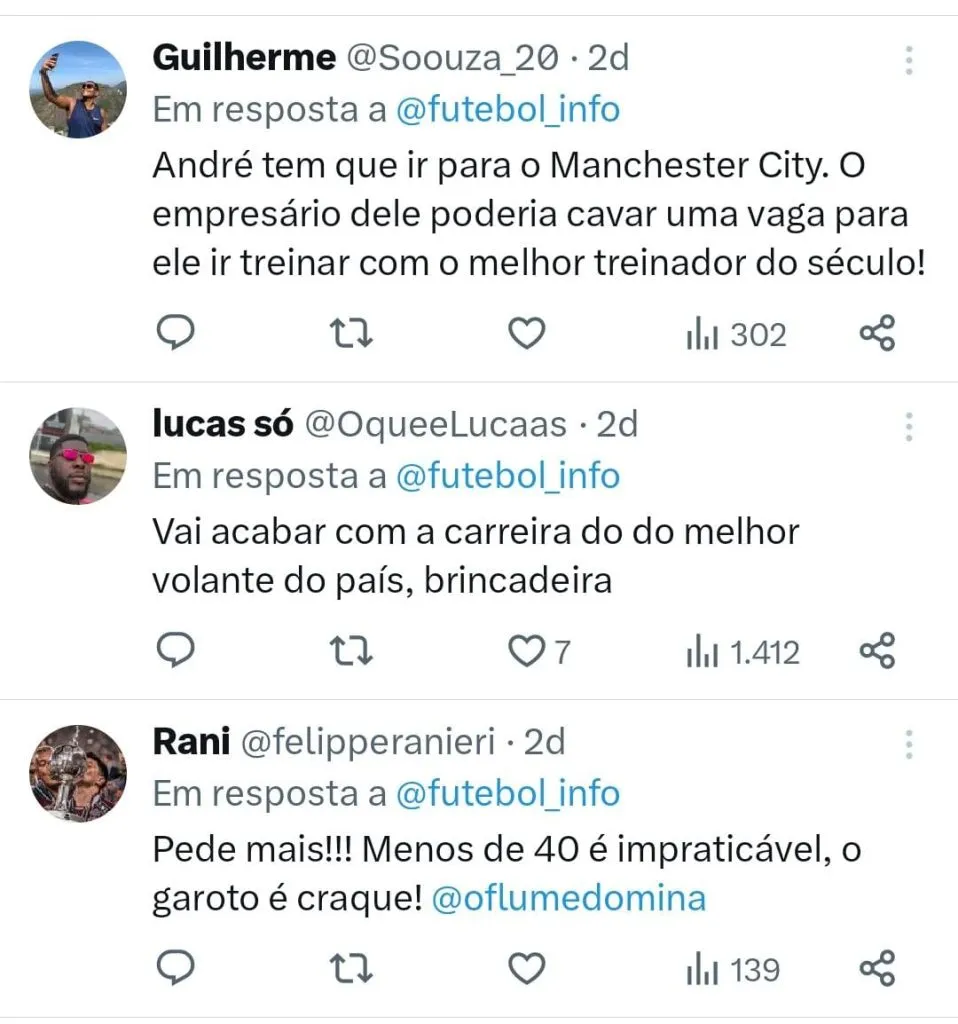Screen dimensions: 958x1024
Task: View lucas só's profile avatar
Action: coord(78,455)
